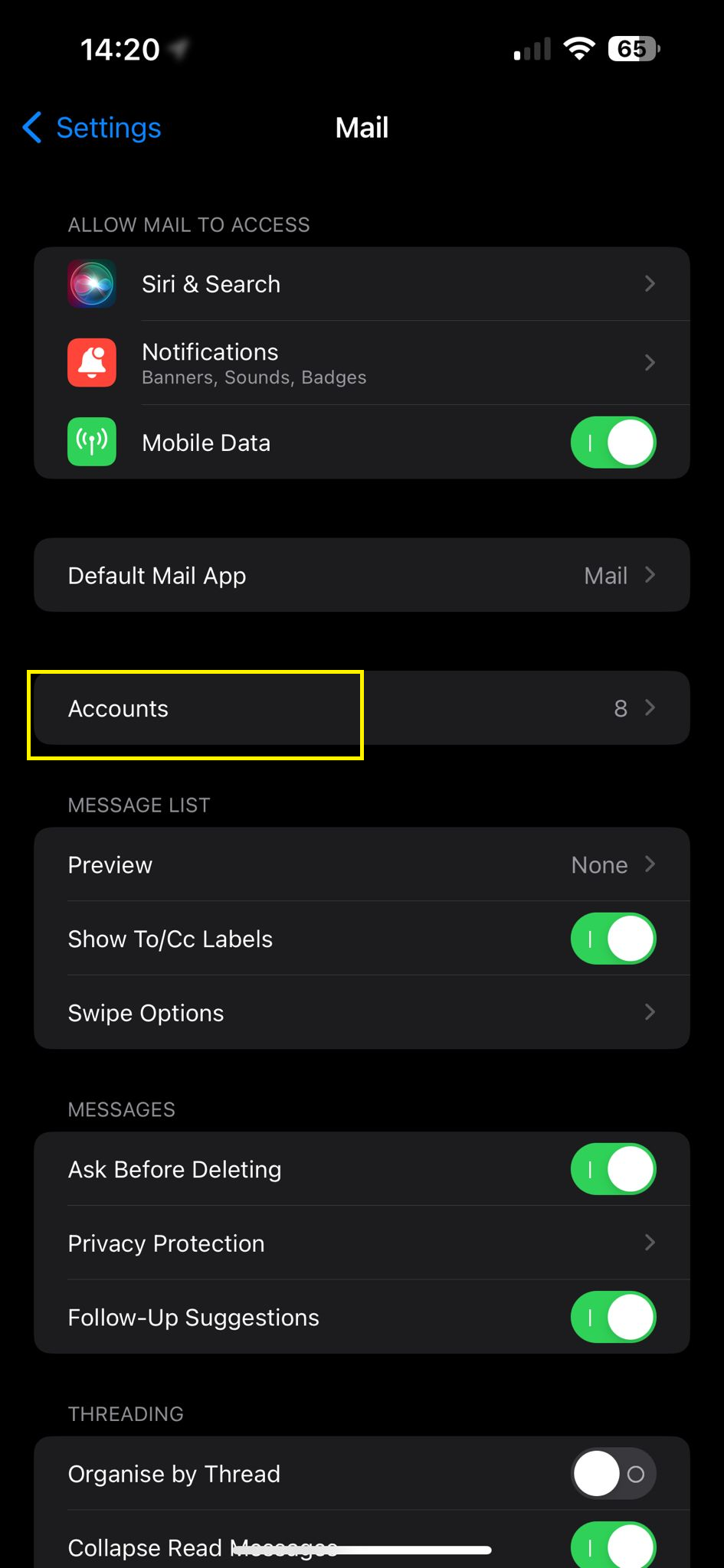Image resolution: width=724 pixels, height=1568 pixels.
Task: Open Notifications settings for Mail
Action: [362, 363]
